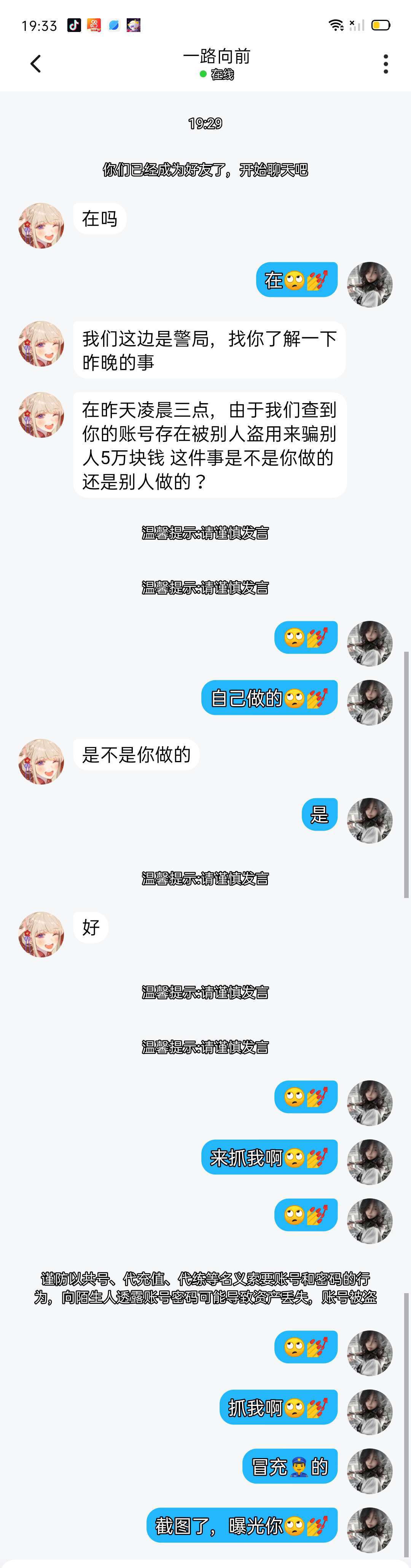Open sender's avatar next to 在吗
The image size is (411, 1568).
coord(41,226)
